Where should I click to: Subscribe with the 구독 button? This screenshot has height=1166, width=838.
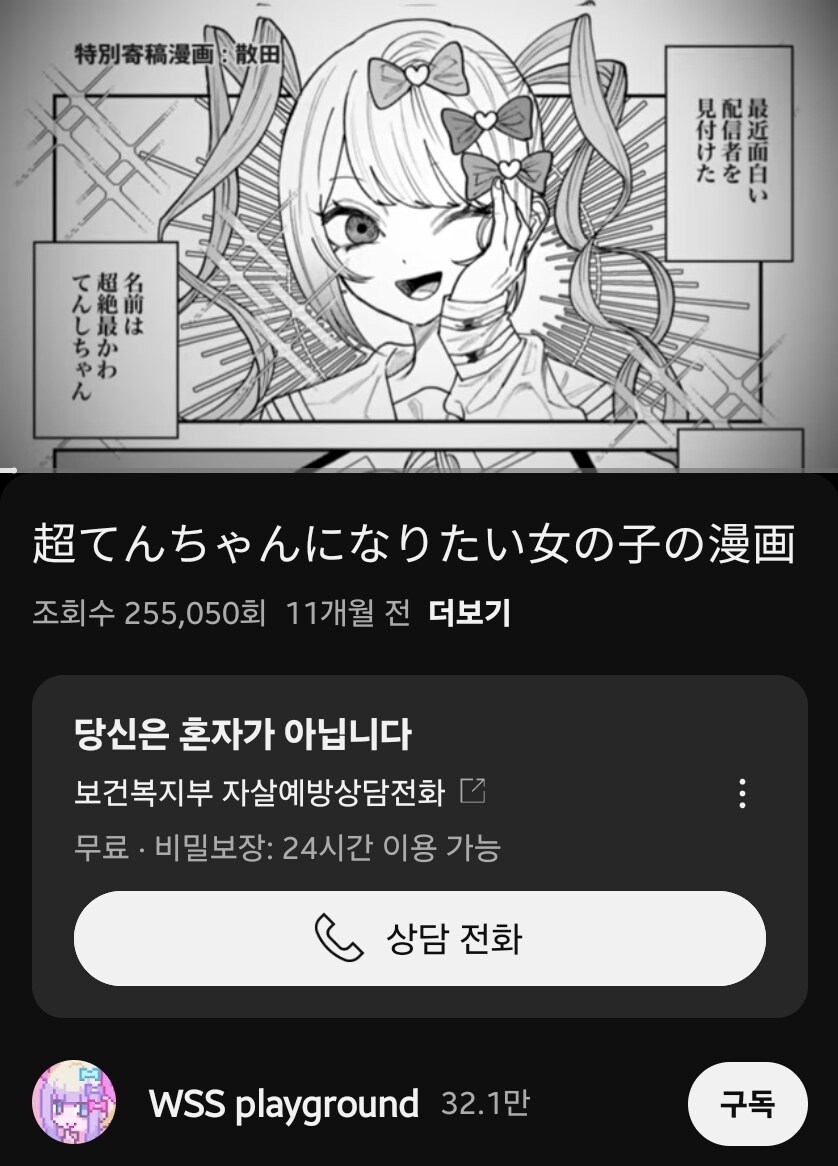pos(747,1104)
